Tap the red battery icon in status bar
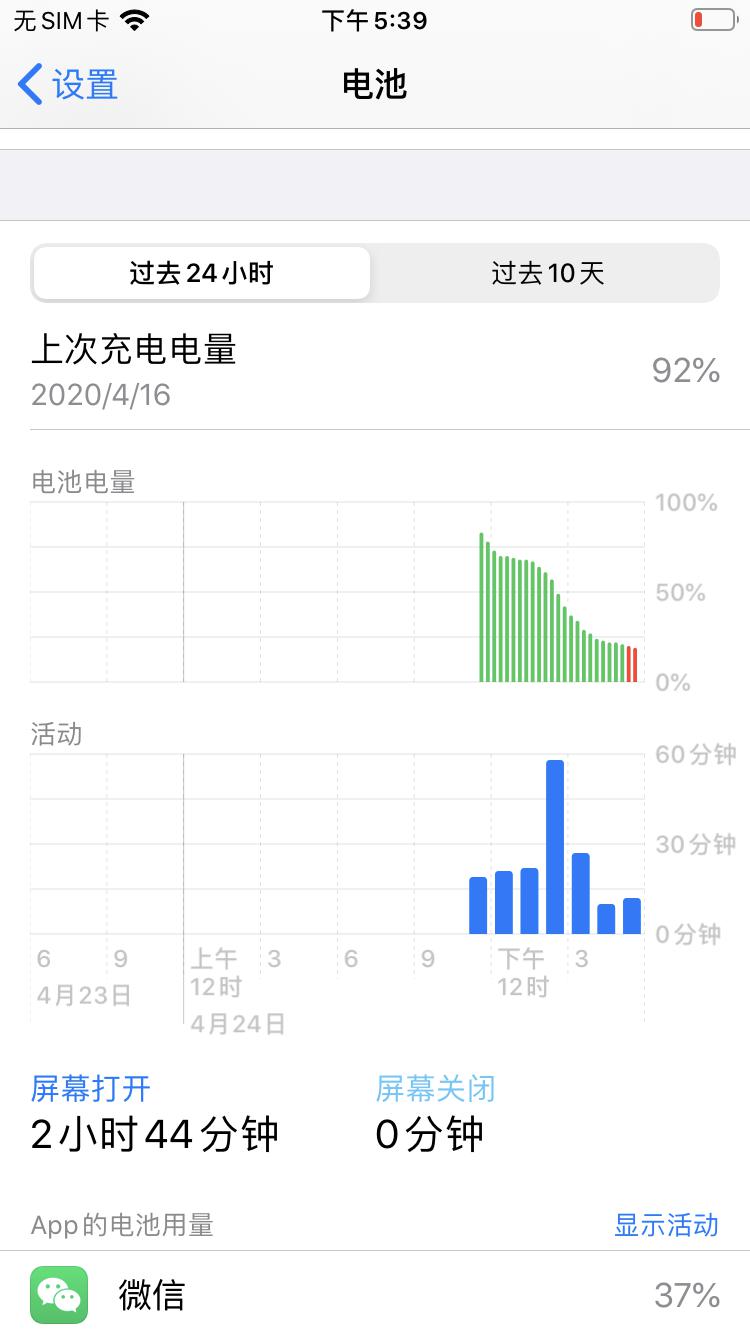The image size is (750, 1334). (x=712, y=18)
